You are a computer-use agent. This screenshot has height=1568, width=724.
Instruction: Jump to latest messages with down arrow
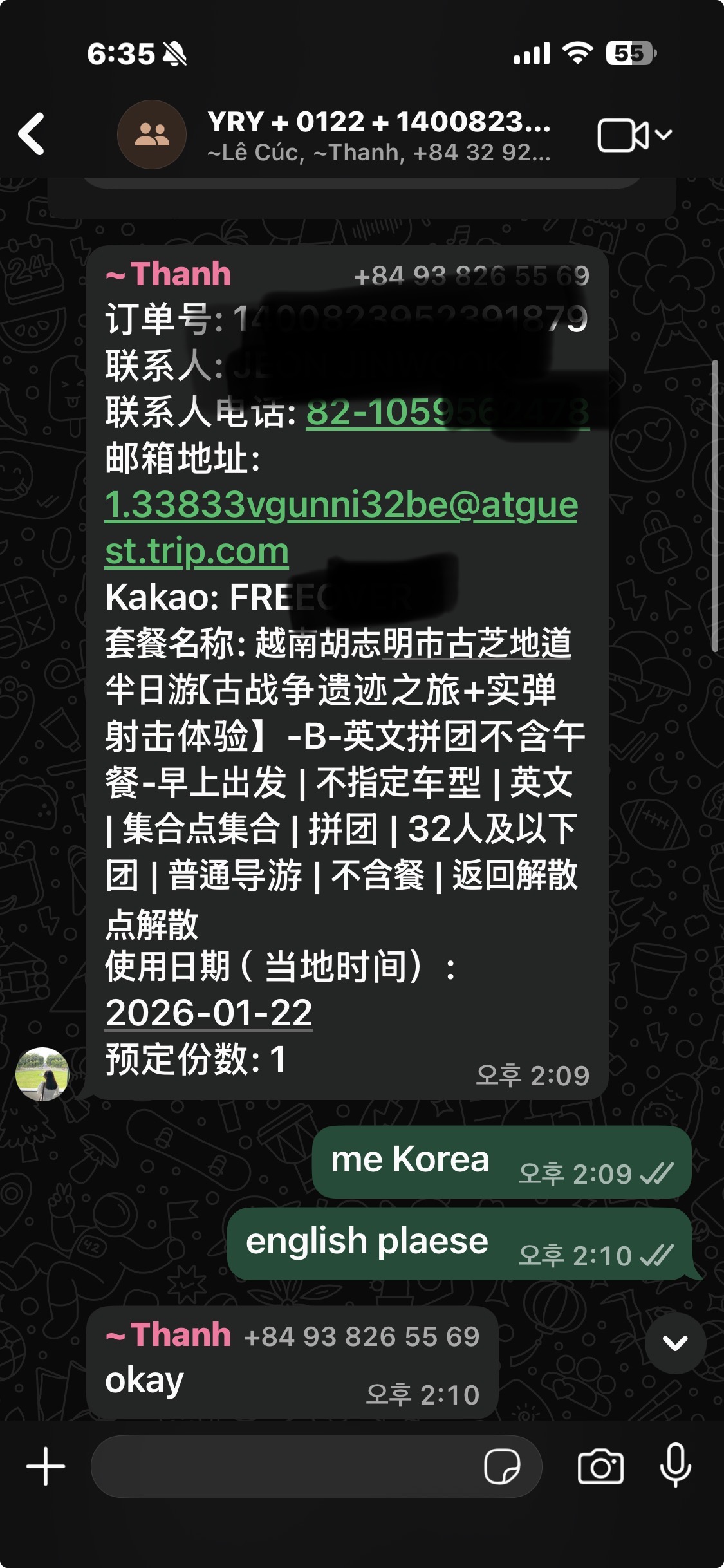(675, 1343)
